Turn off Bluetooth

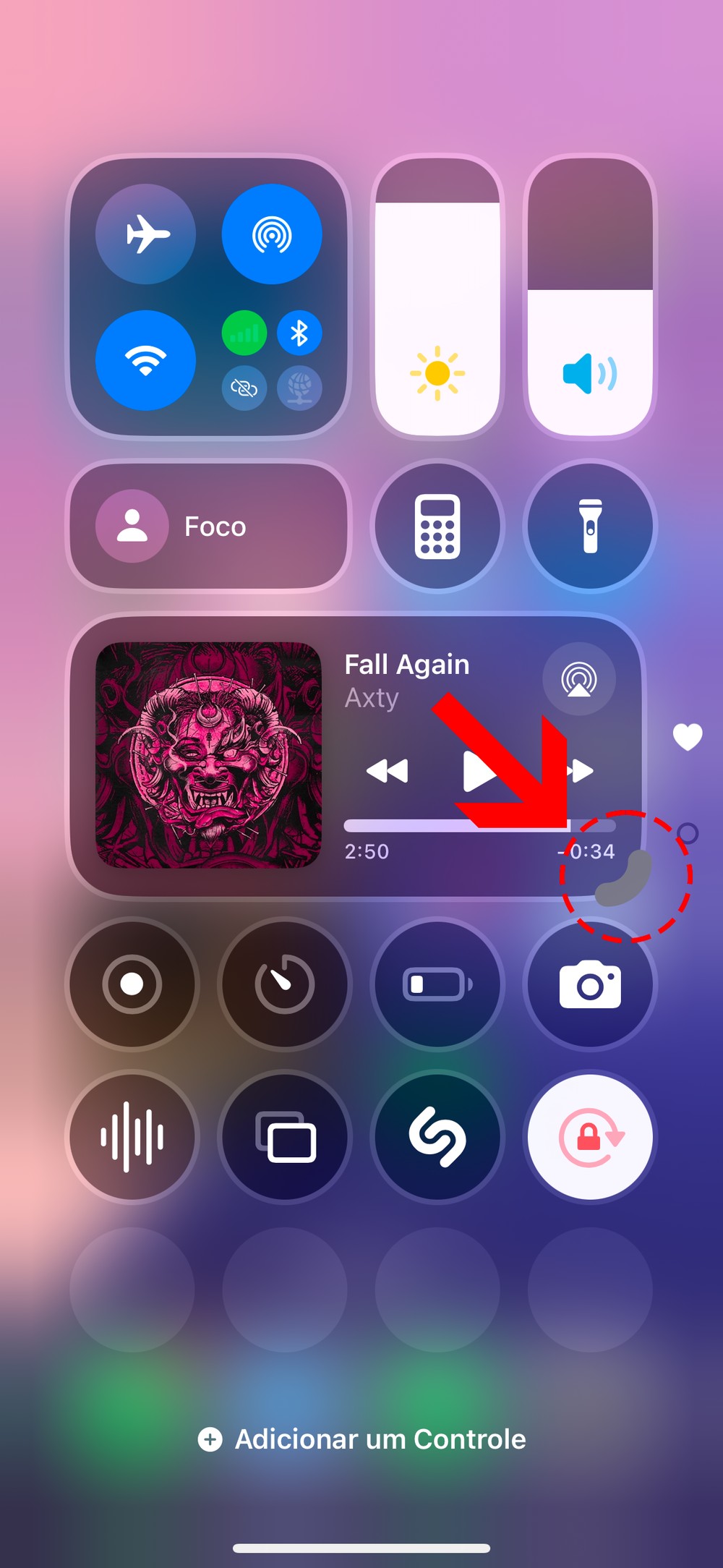point(299,333)
